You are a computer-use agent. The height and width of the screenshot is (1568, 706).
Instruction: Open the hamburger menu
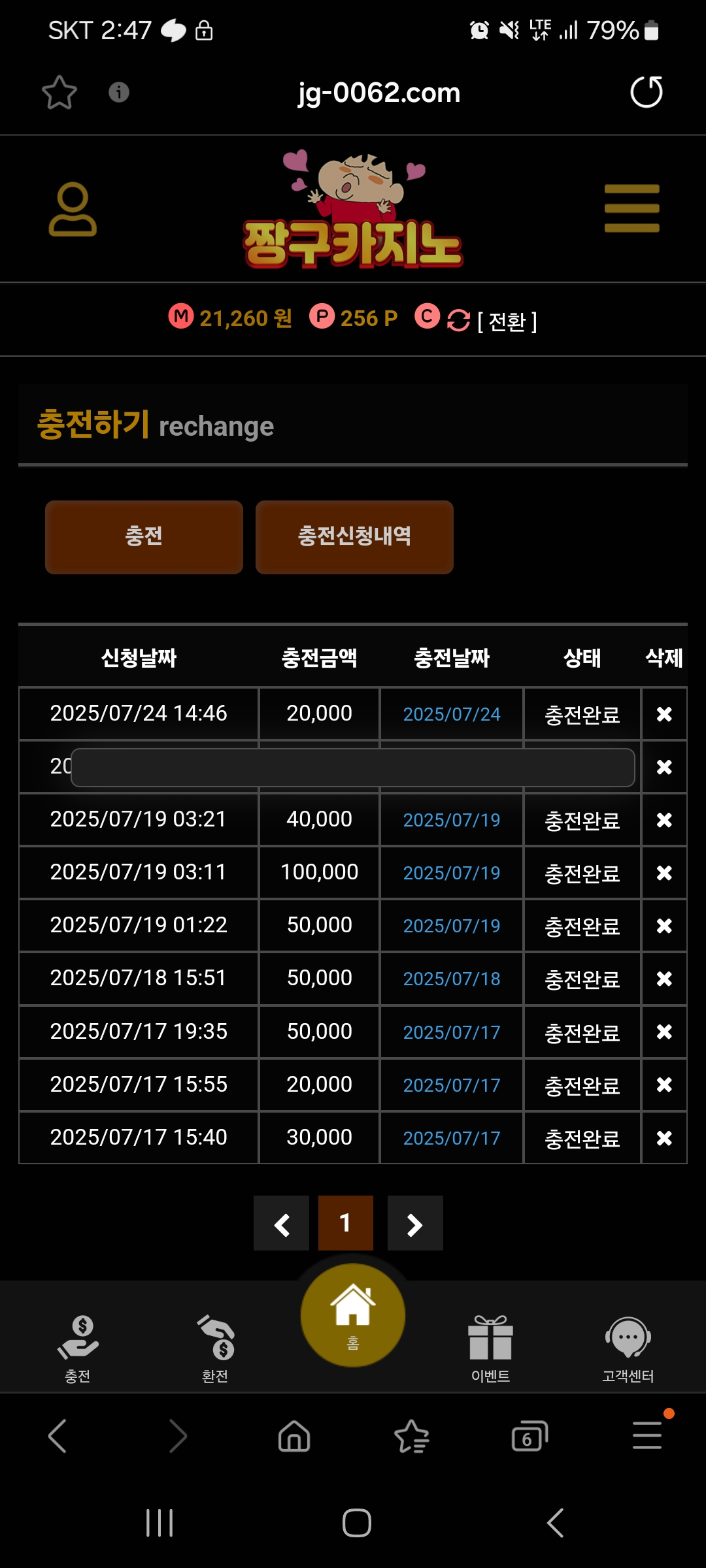631,208
